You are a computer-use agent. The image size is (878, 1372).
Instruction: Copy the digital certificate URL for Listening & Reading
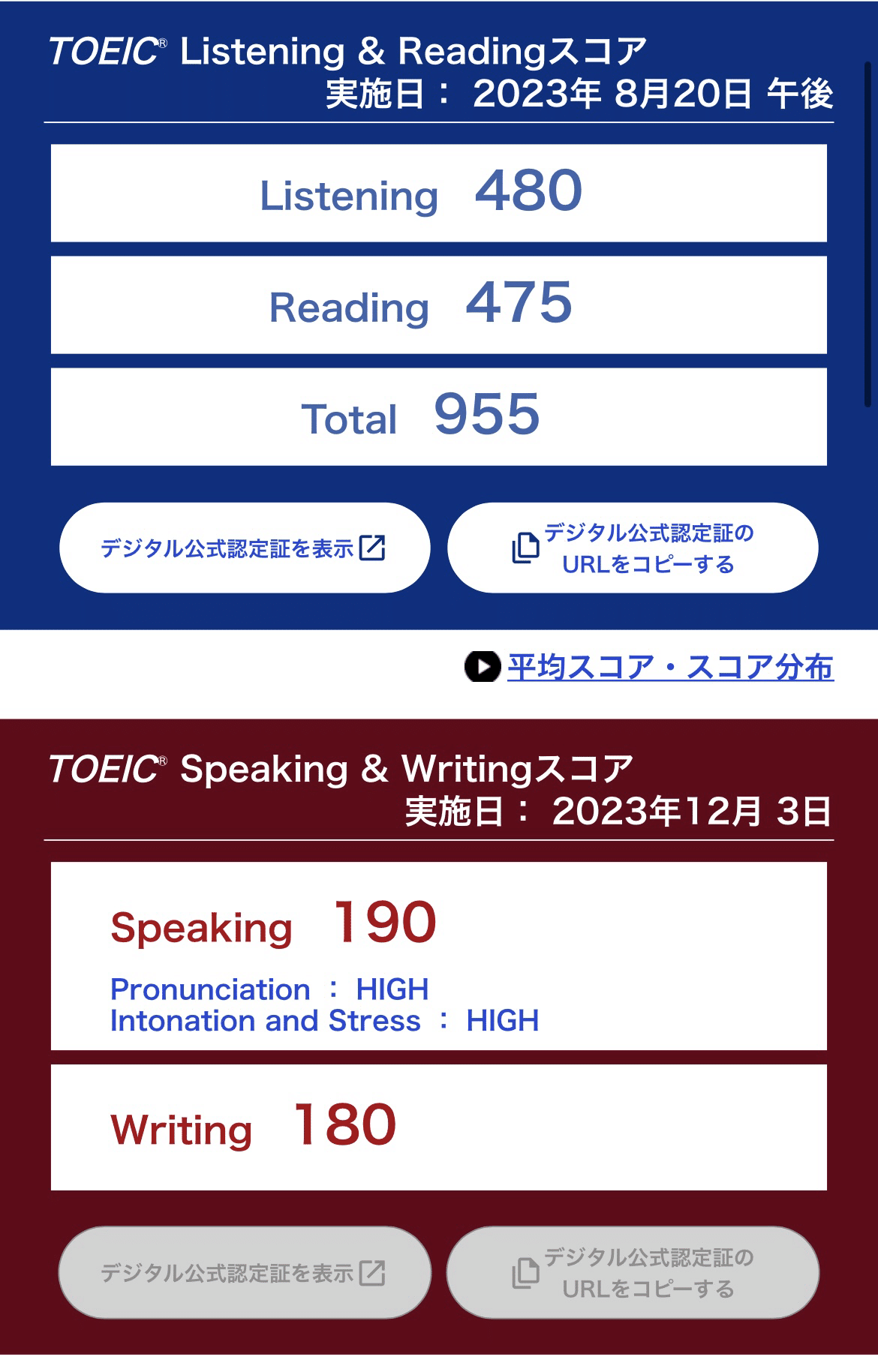click(x=634, y=548)
